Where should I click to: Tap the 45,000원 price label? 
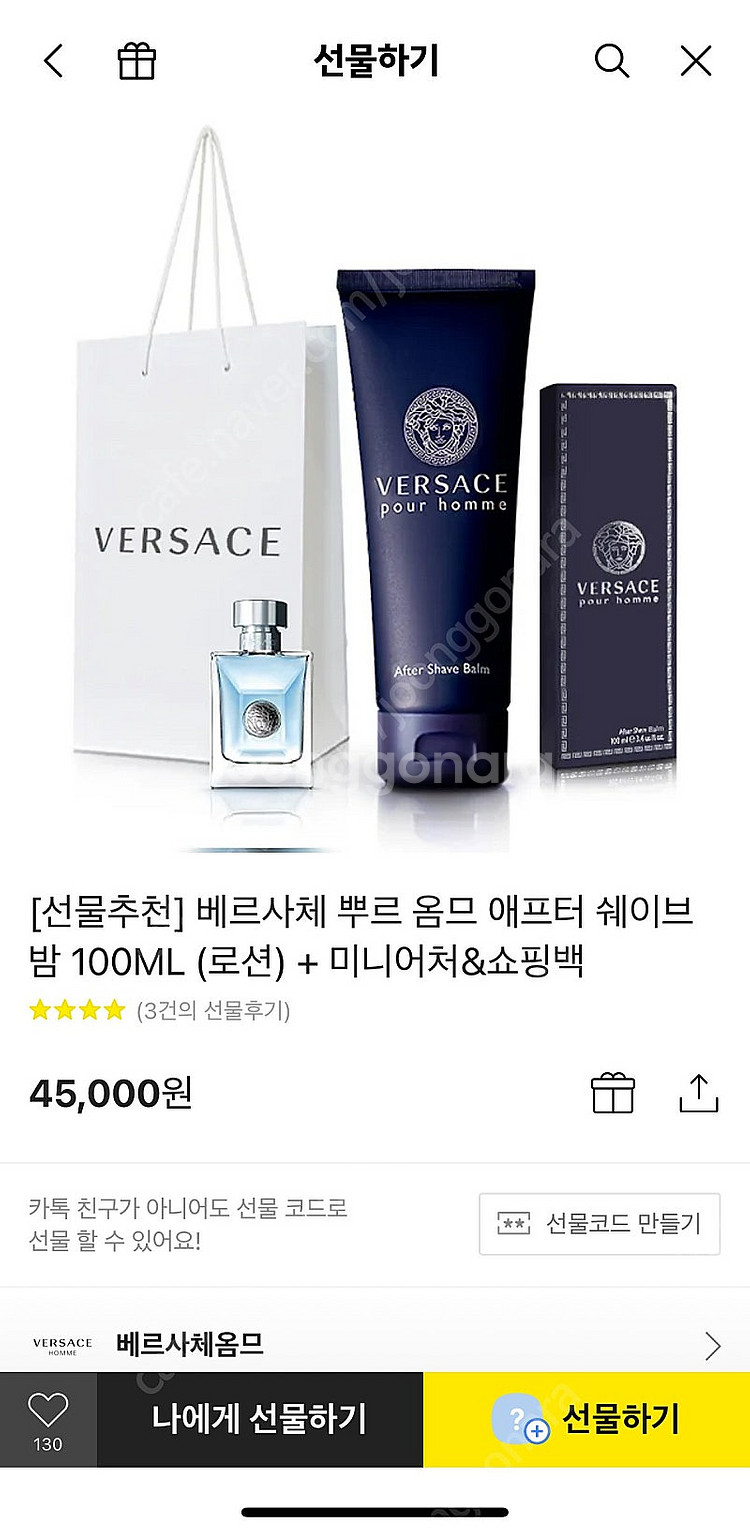coord(110,1093)
